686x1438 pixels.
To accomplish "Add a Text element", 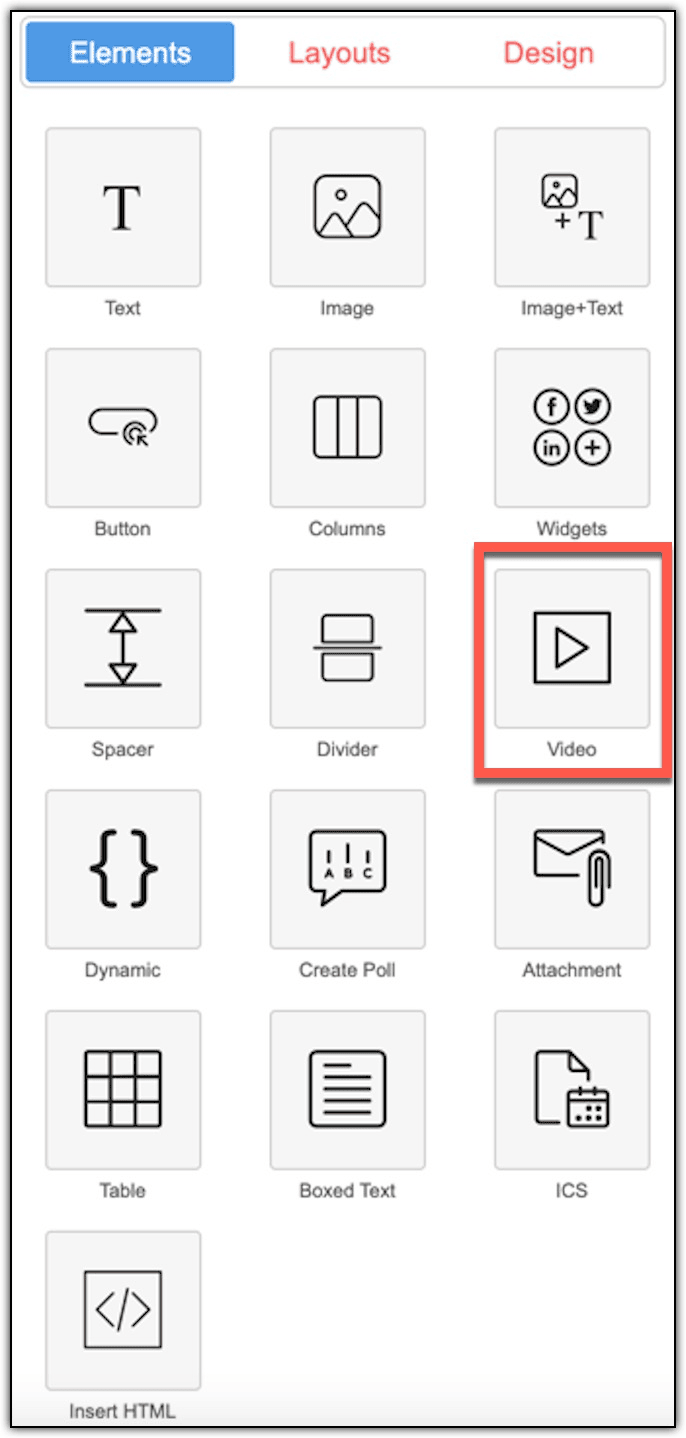I will 123,207.
